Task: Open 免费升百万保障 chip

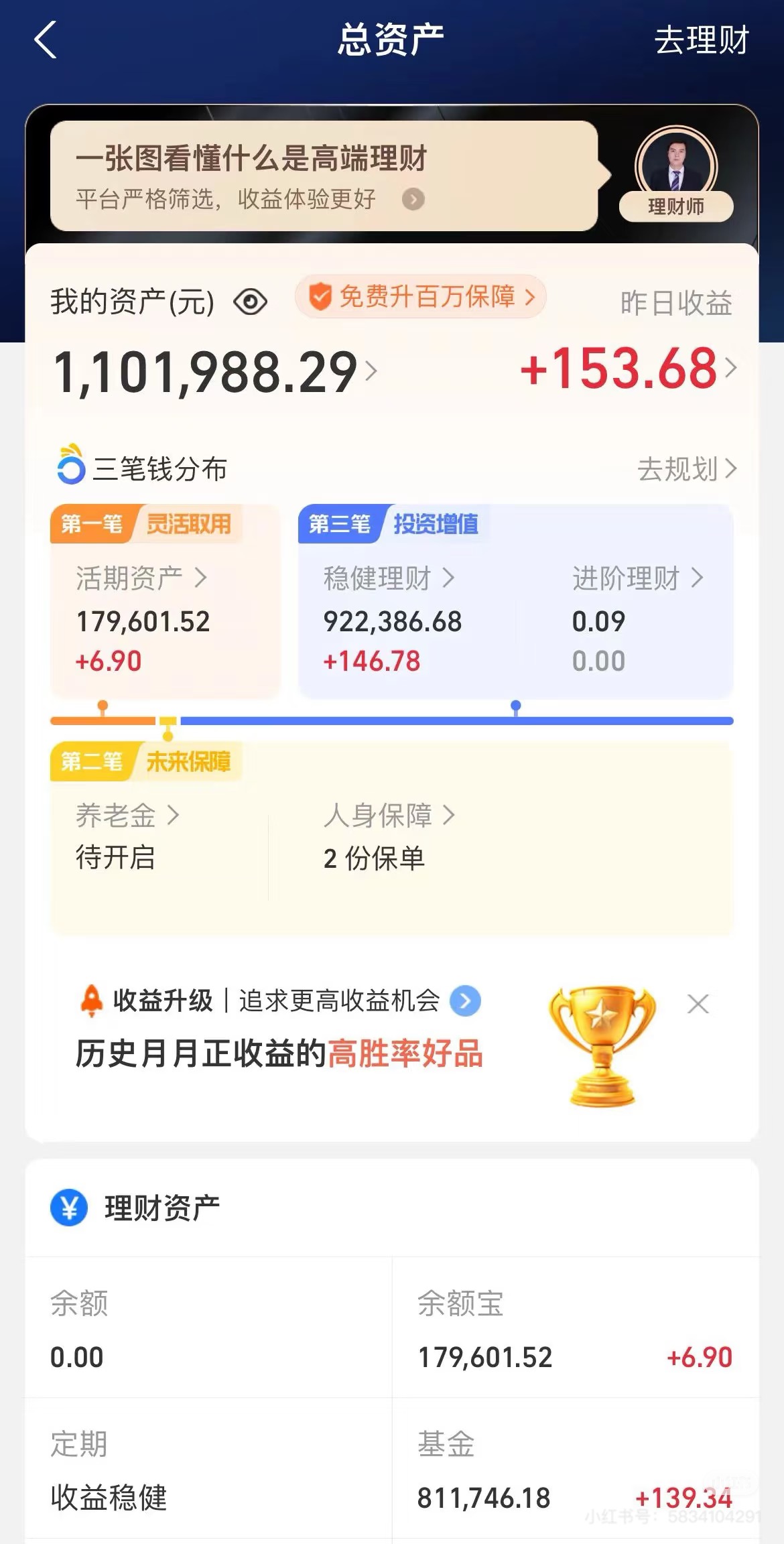Action: pos(421,297)
